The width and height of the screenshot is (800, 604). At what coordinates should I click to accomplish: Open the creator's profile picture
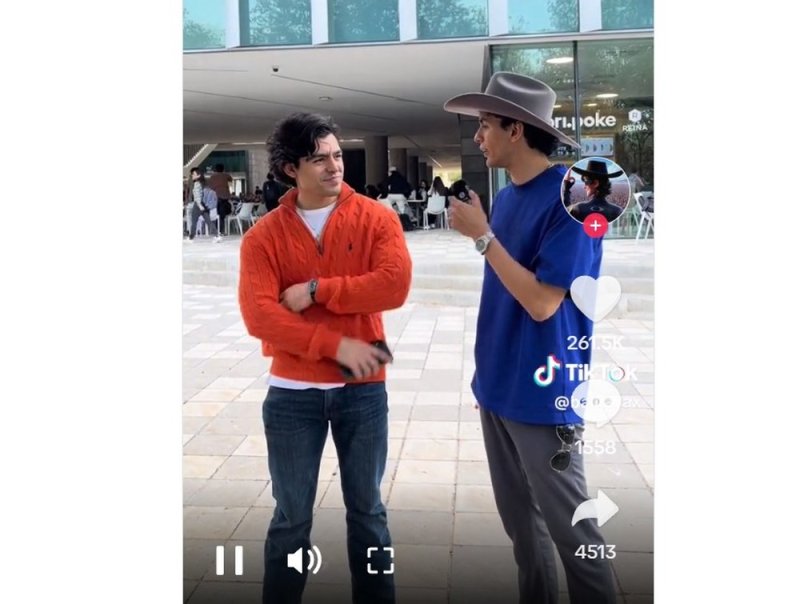click(594, 188)
